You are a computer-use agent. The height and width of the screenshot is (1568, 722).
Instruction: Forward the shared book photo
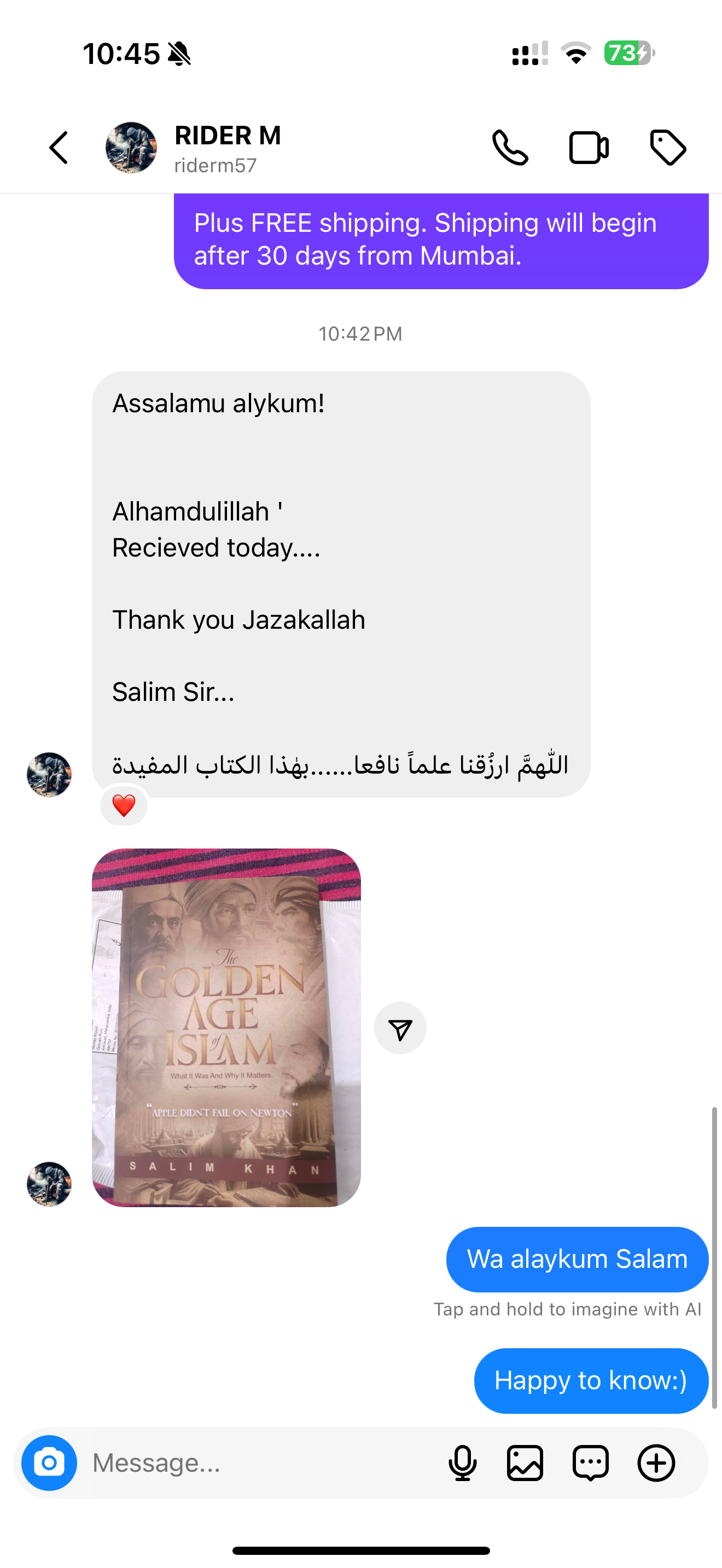400,1028
